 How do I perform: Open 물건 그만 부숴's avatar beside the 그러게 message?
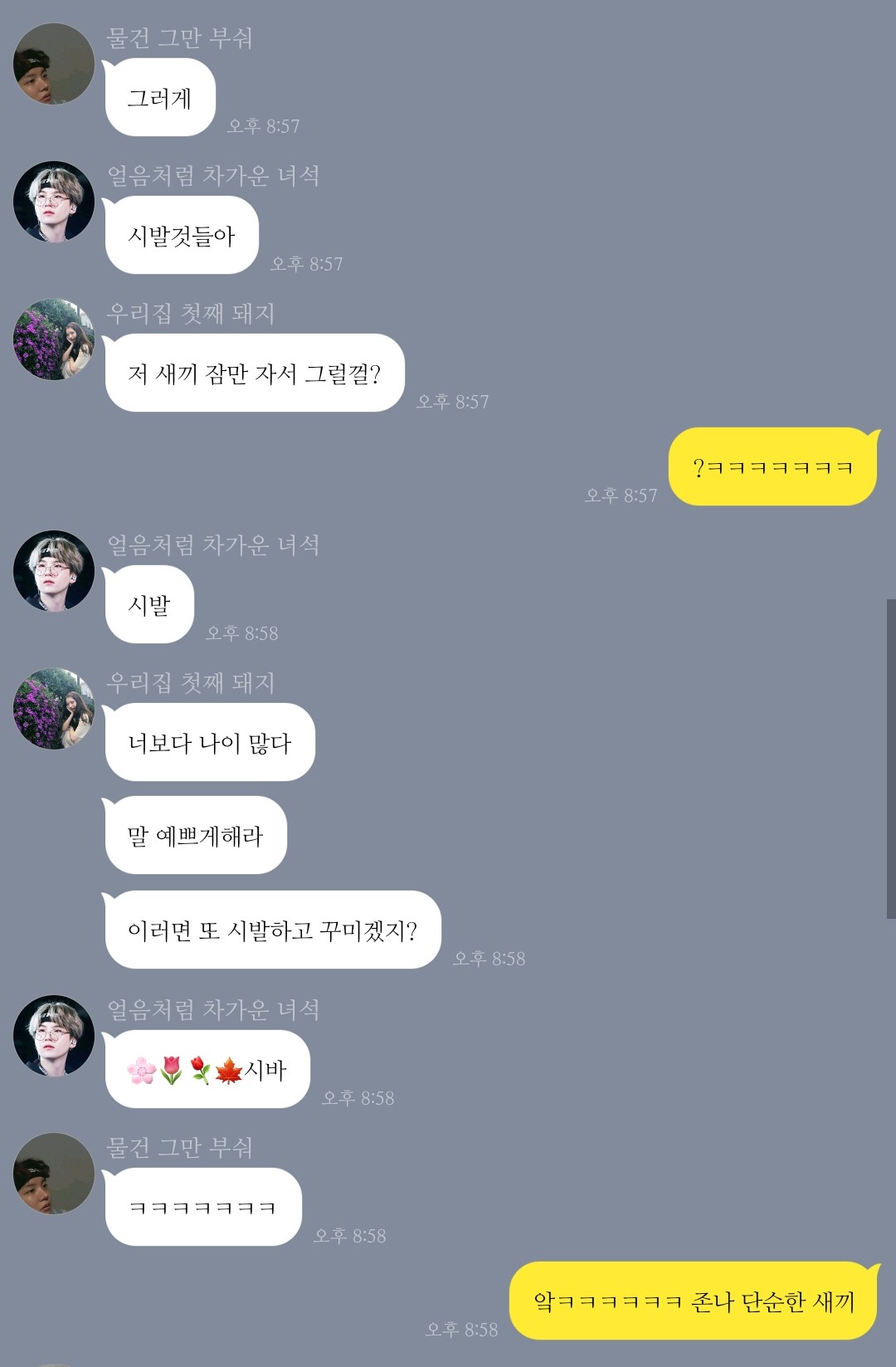tap(54, 64)
